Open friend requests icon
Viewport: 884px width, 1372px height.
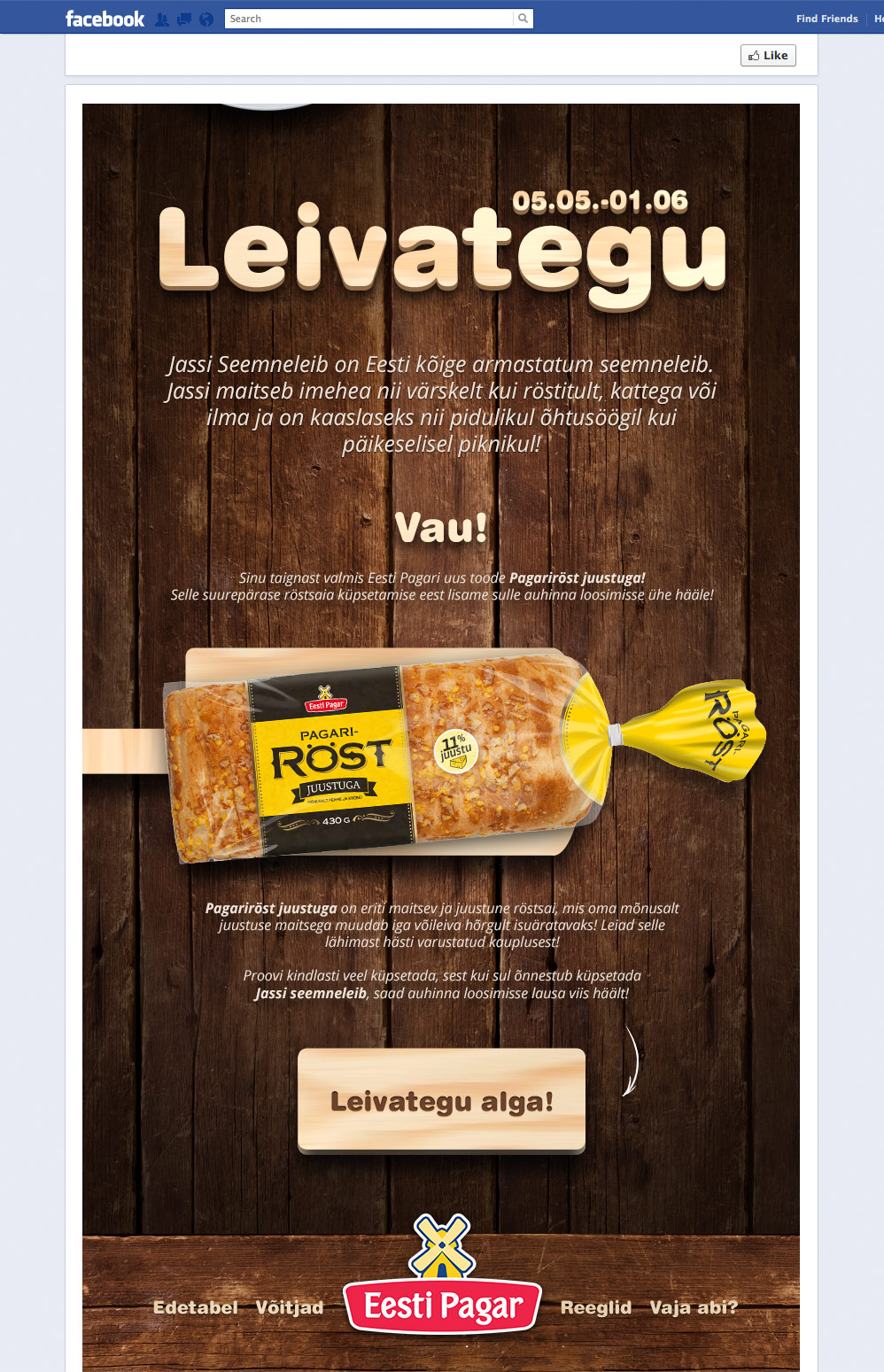(162, 19)
